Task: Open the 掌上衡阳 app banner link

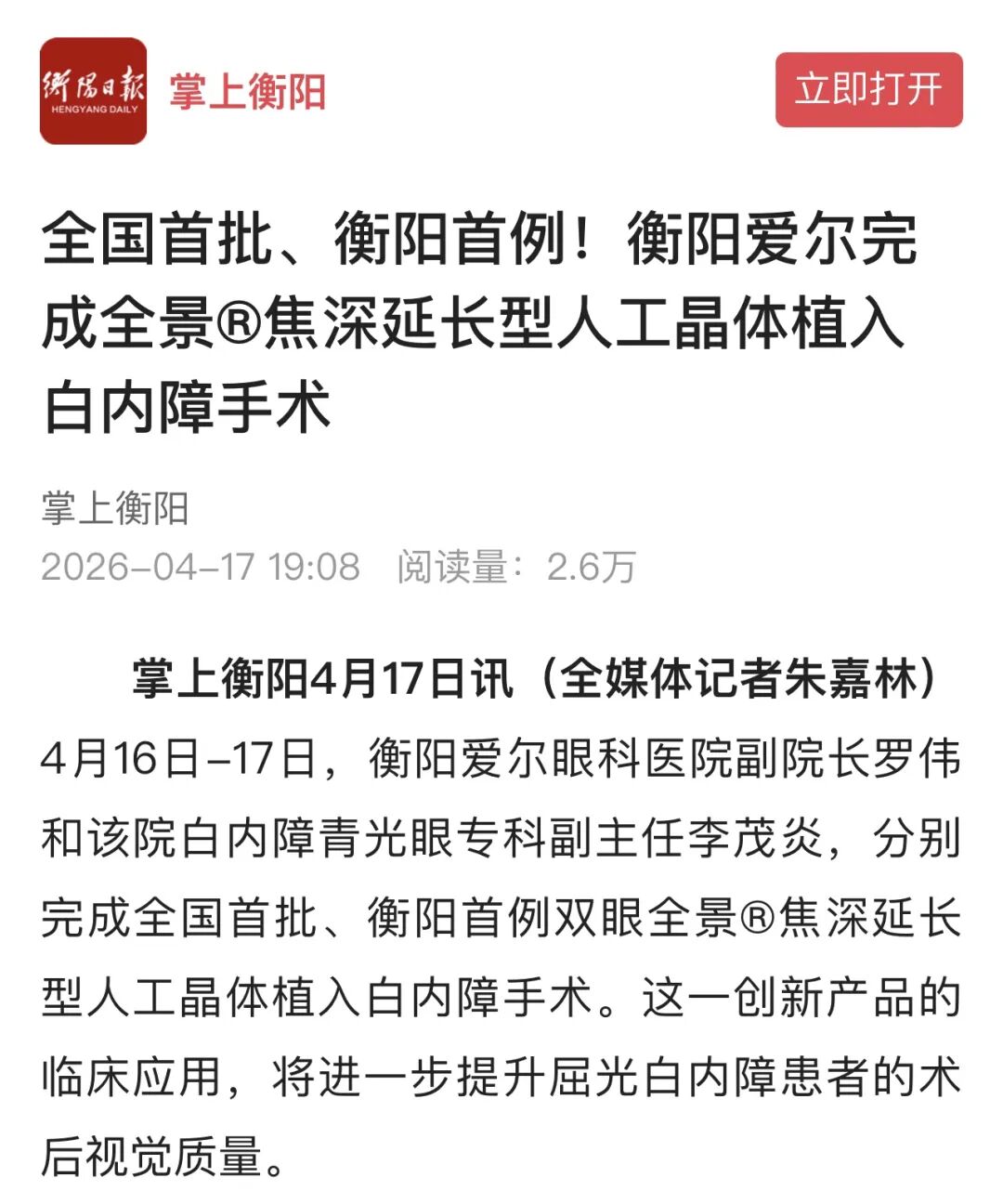Action: pyautogui.click(x=247, y=92)
